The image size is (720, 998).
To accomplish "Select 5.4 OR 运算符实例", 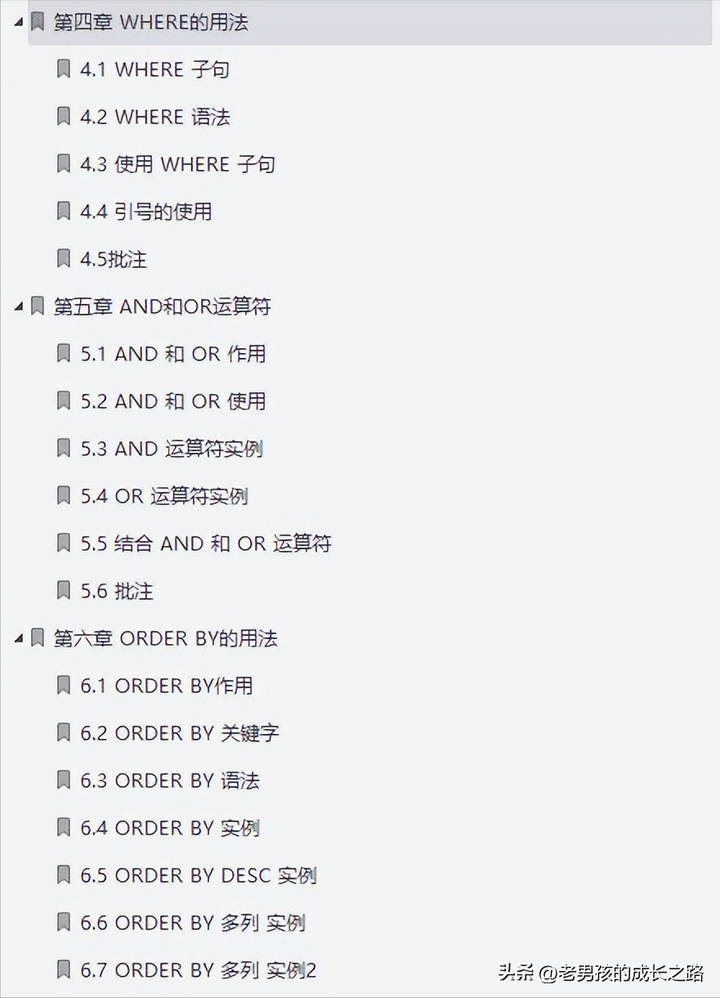I will tap(164, 496).
